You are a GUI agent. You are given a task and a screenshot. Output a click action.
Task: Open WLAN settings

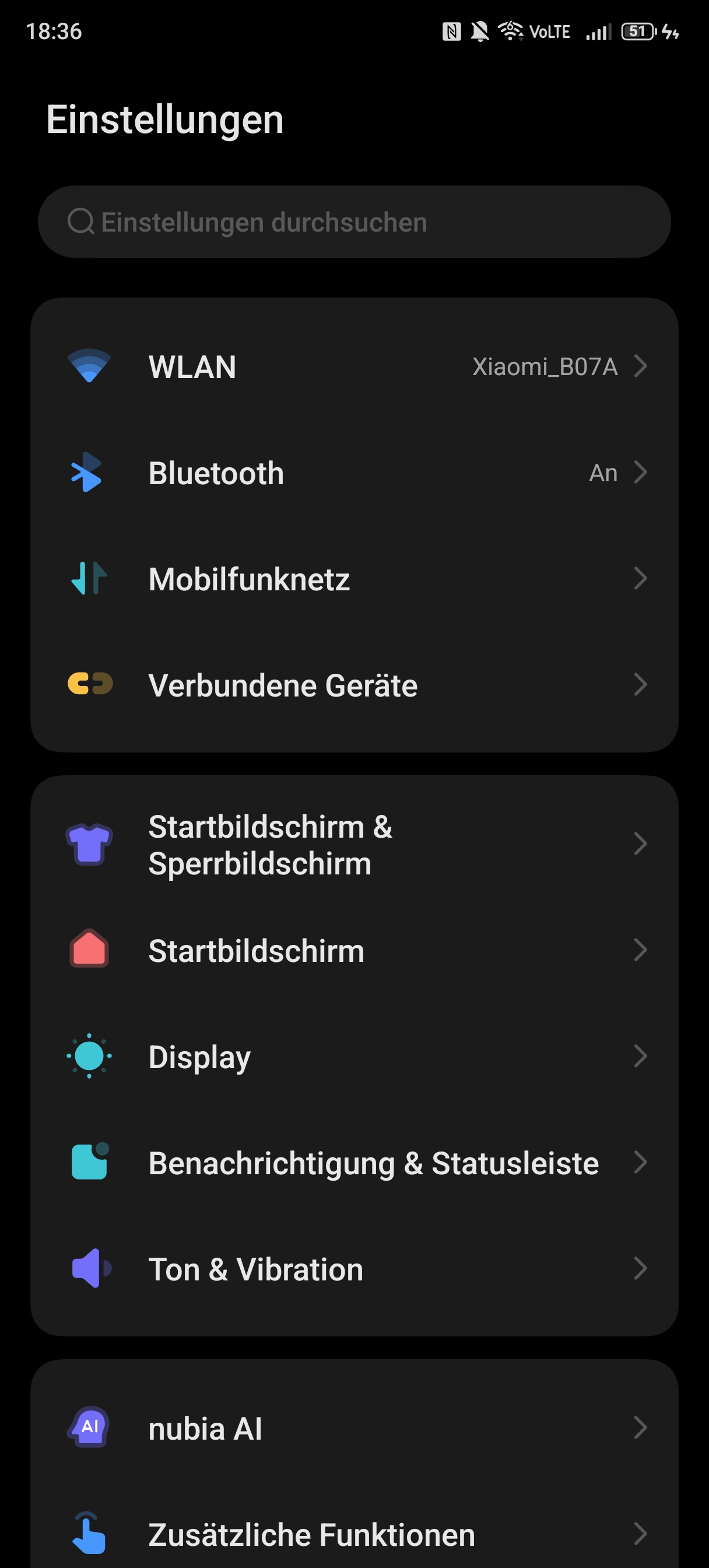click(x=354, y=366)
